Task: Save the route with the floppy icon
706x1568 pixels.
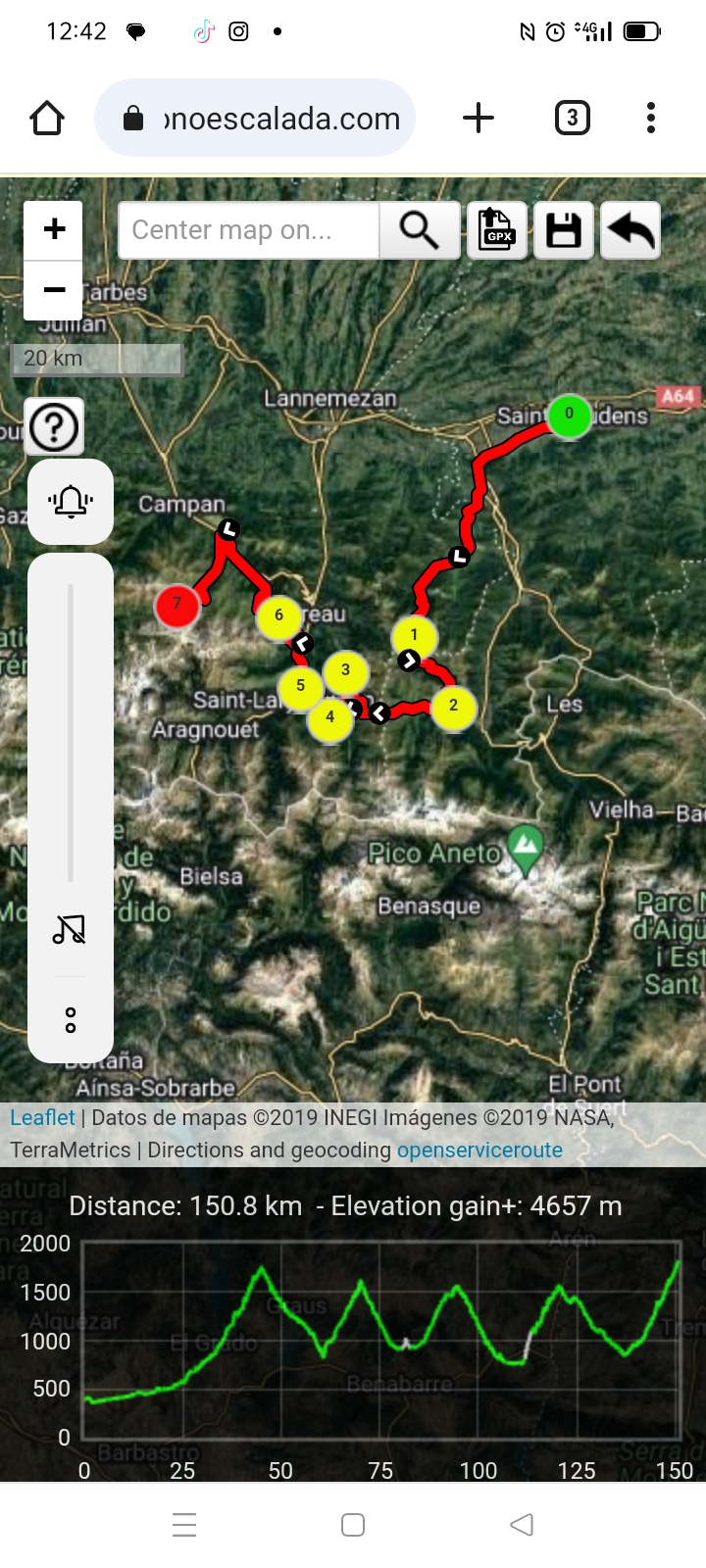Action: [x=564, y=230]
